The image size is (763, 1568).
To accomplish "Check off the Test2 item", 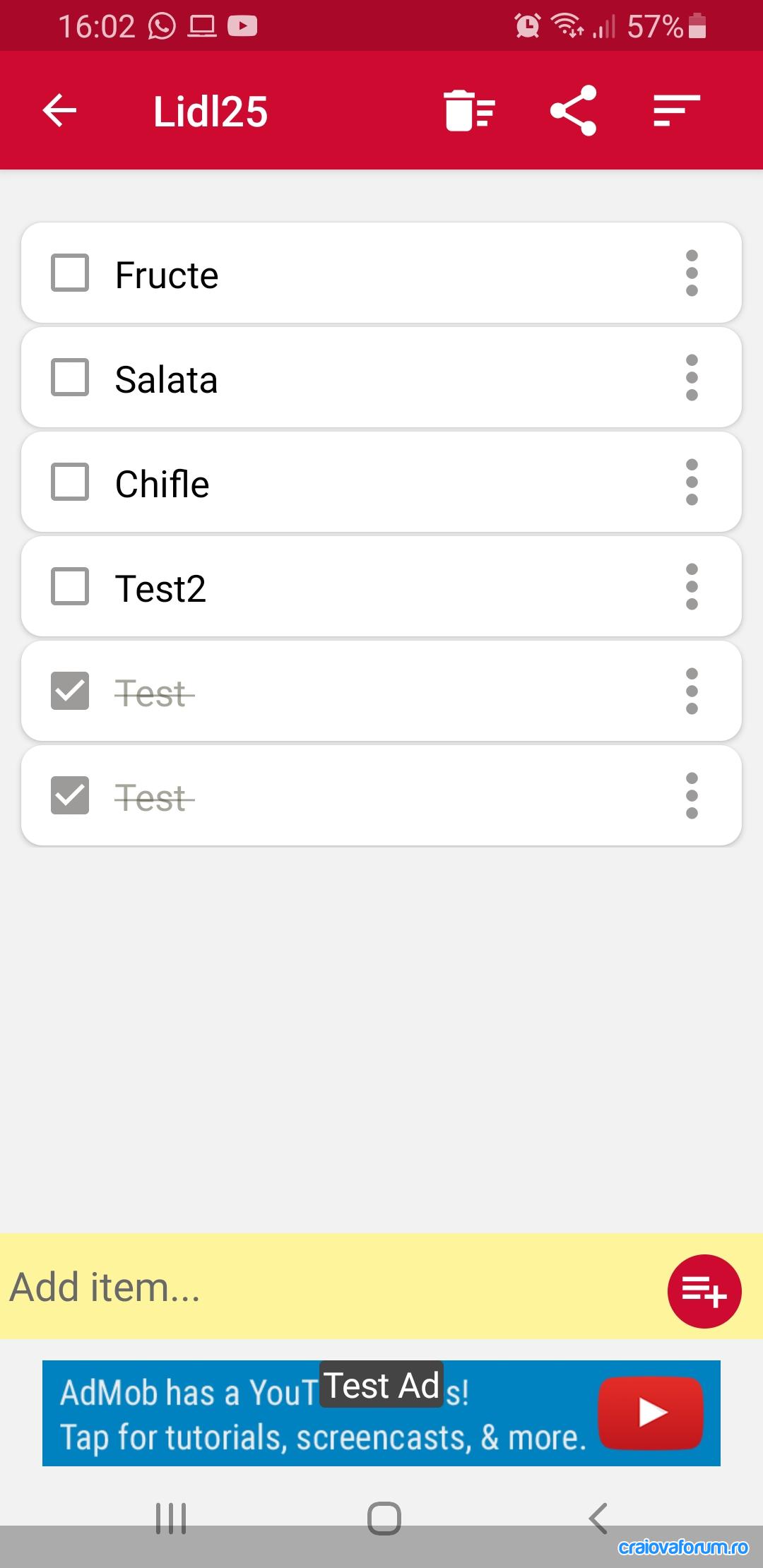I will click(x=70, y=587).
